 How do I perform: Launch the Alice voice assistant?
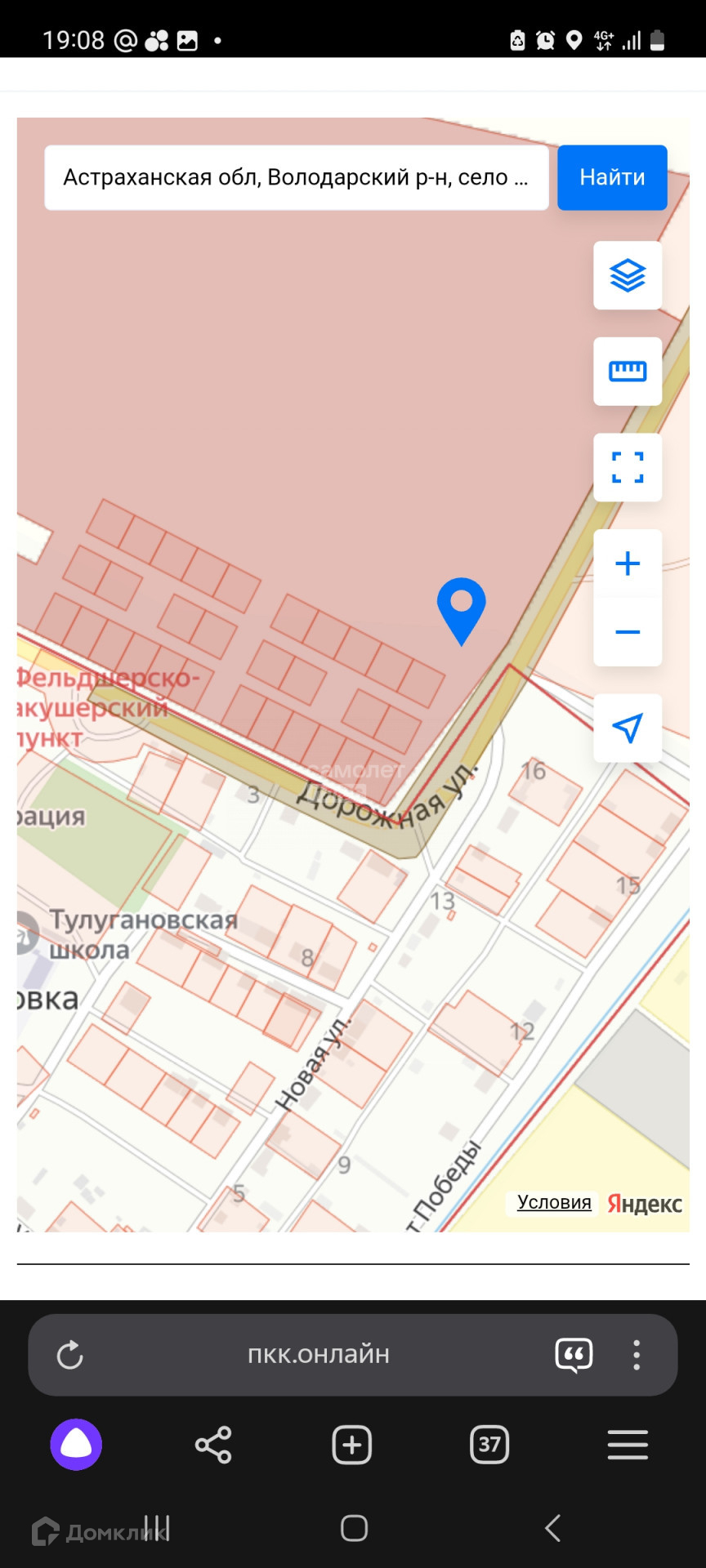tap(76, 1445)
